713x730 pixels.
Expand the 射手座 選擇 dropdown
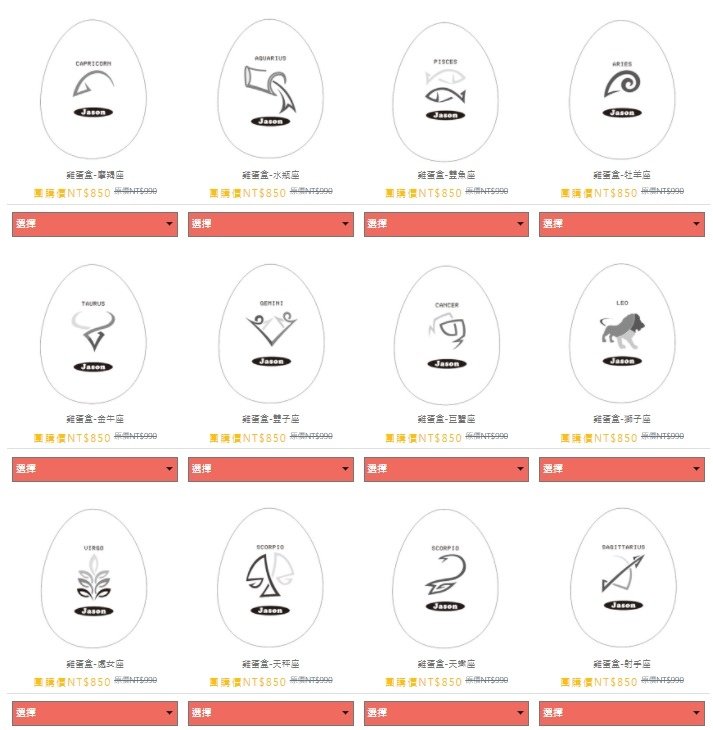(x=621, y=713)
